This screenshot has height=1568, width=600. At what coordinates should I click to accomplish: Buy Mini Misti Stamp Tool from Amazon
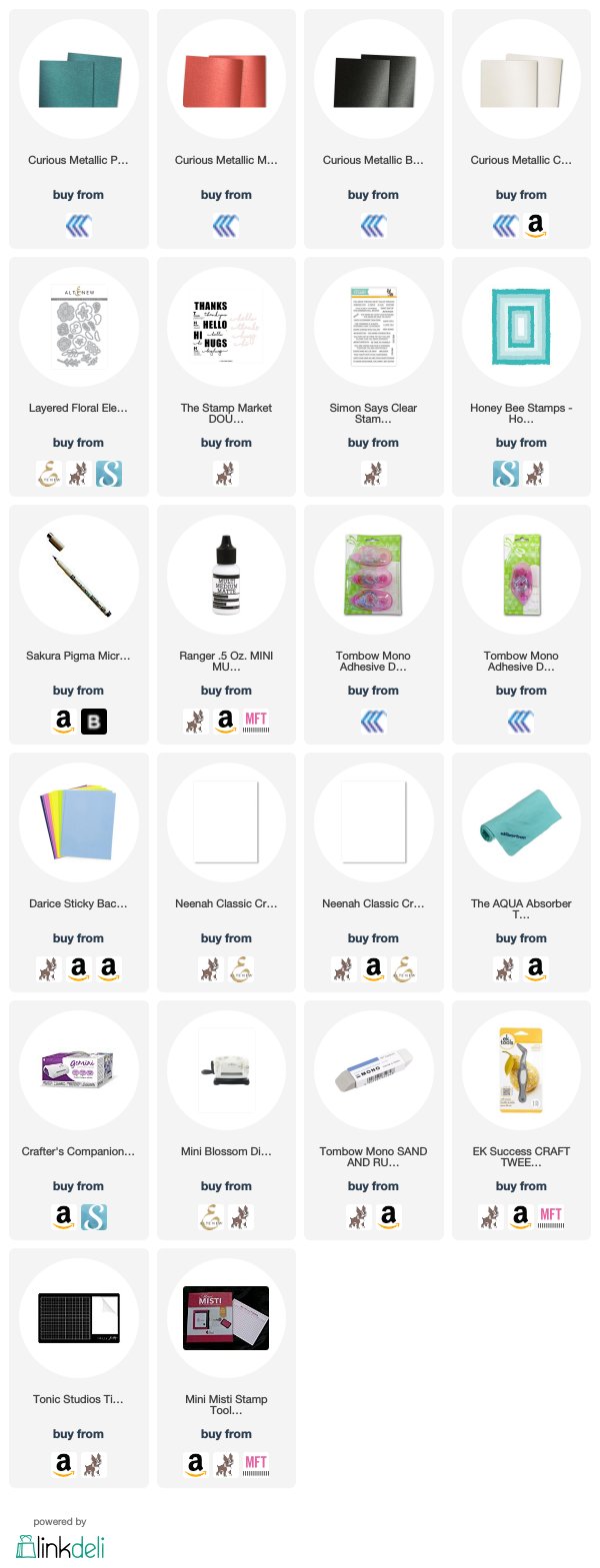coord(196,1464)
